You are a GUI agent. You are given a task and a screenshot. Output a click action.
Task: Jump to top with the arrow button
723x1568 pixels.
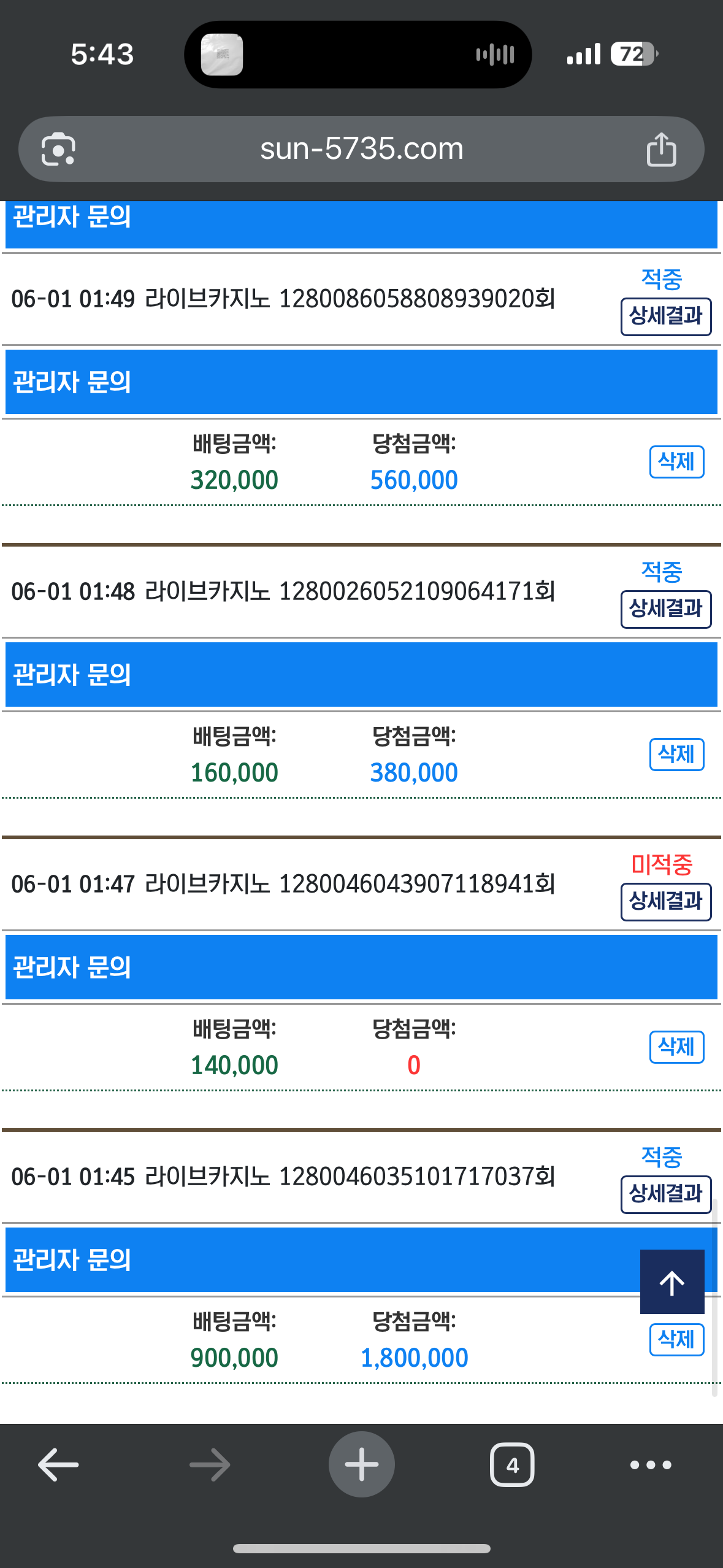pyautogui.click(x=672, y=1282)
